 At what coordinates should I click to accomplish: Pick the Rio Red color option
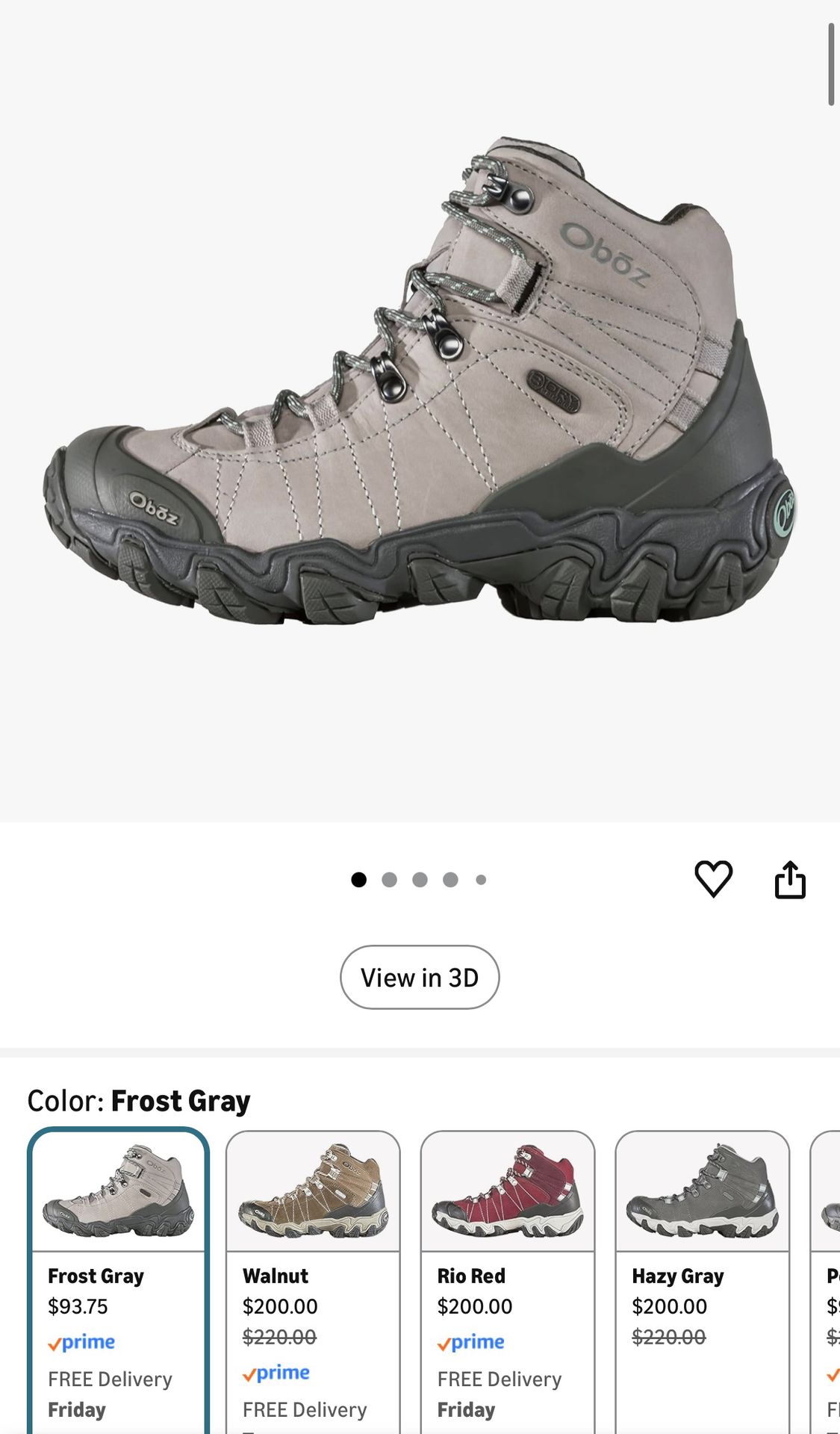[x=508, y=1282]
